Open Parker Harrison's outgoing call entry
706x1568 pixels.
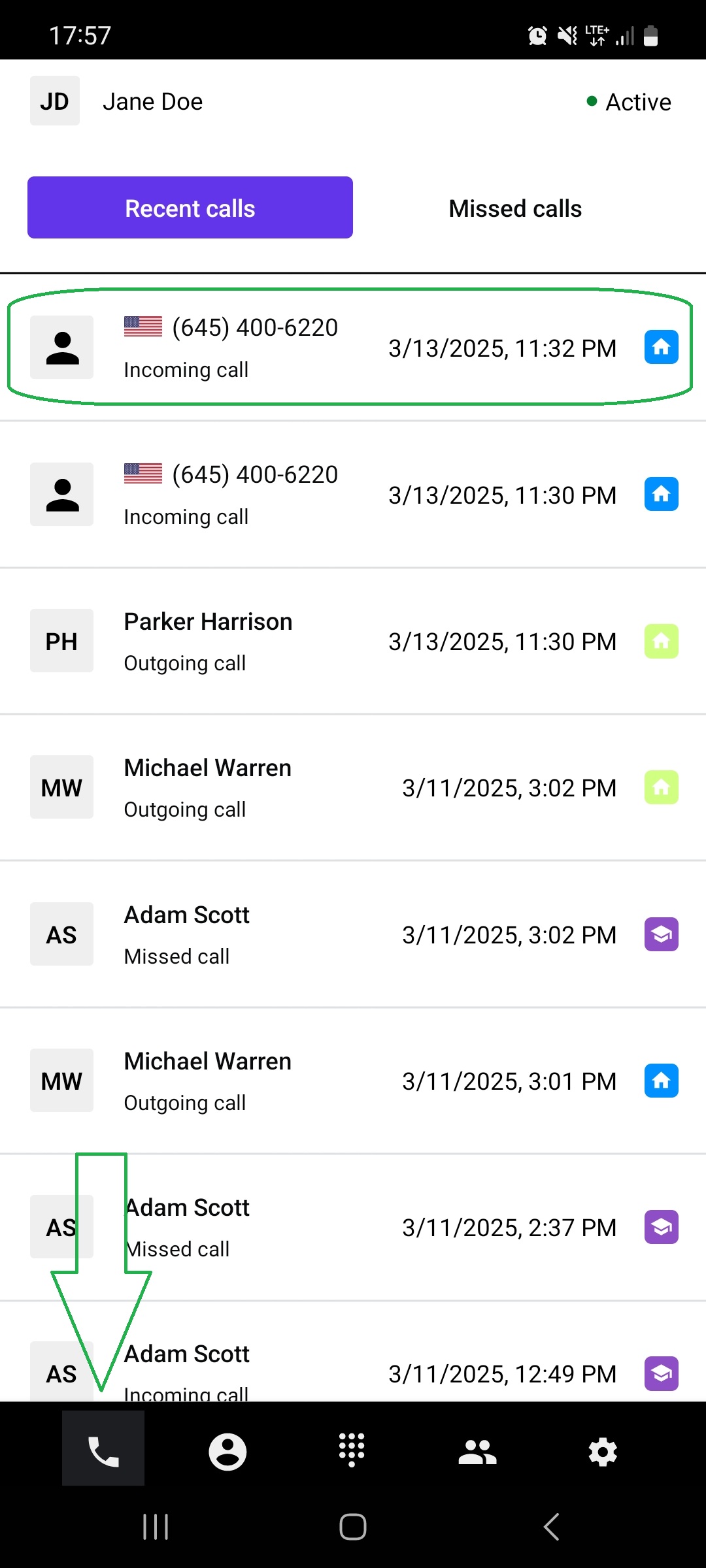[x=353, y=642]
